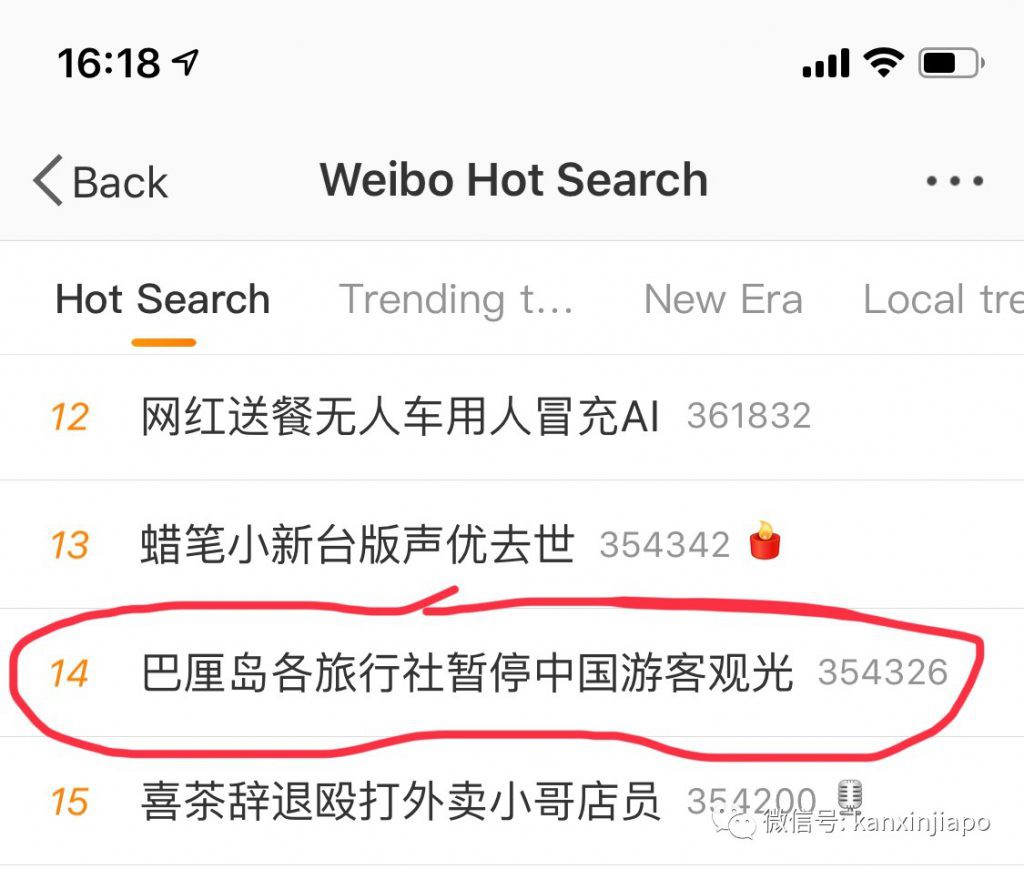Open topic 喜茶辞退殴打外卖小哥店员
This screenshot has height=869, width=1024.
point(400,801)
